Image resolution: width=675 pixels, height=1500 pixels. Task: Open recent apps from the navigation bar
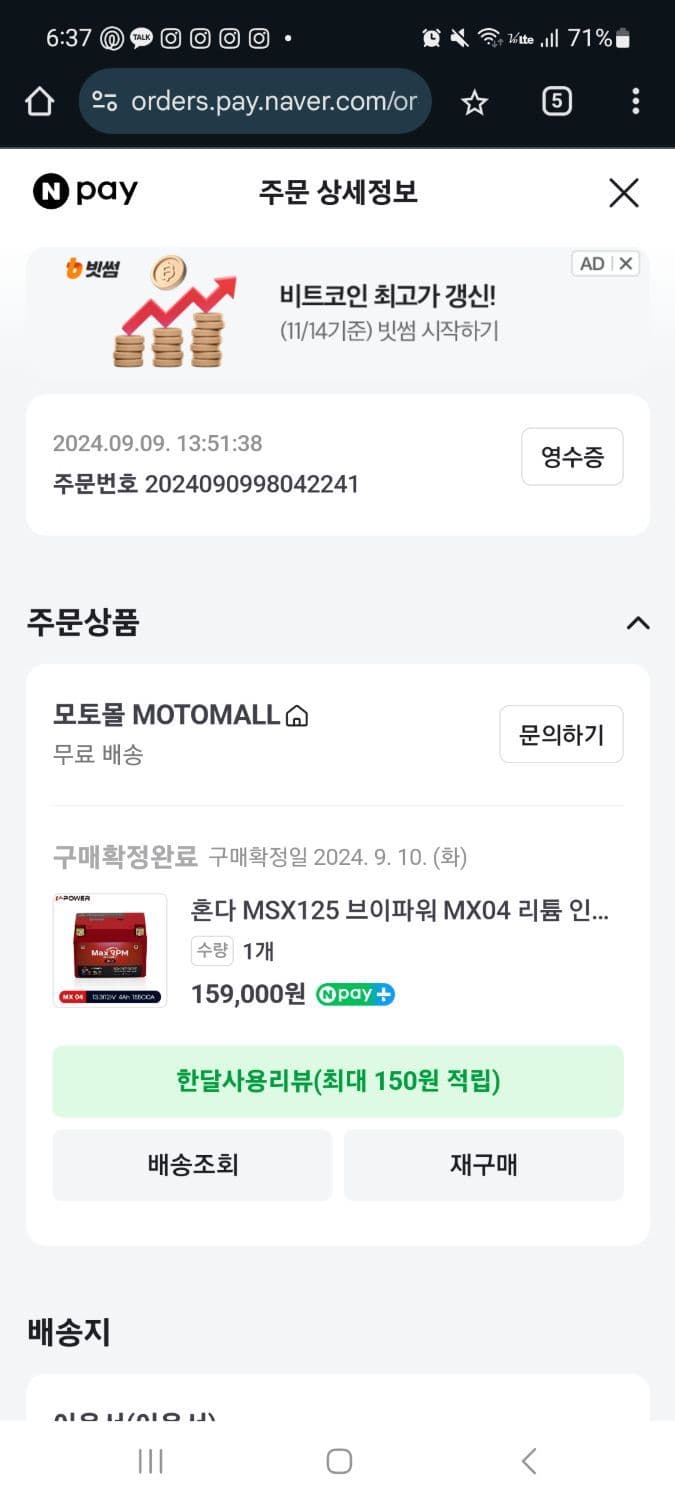click(x=150, y=1461)
